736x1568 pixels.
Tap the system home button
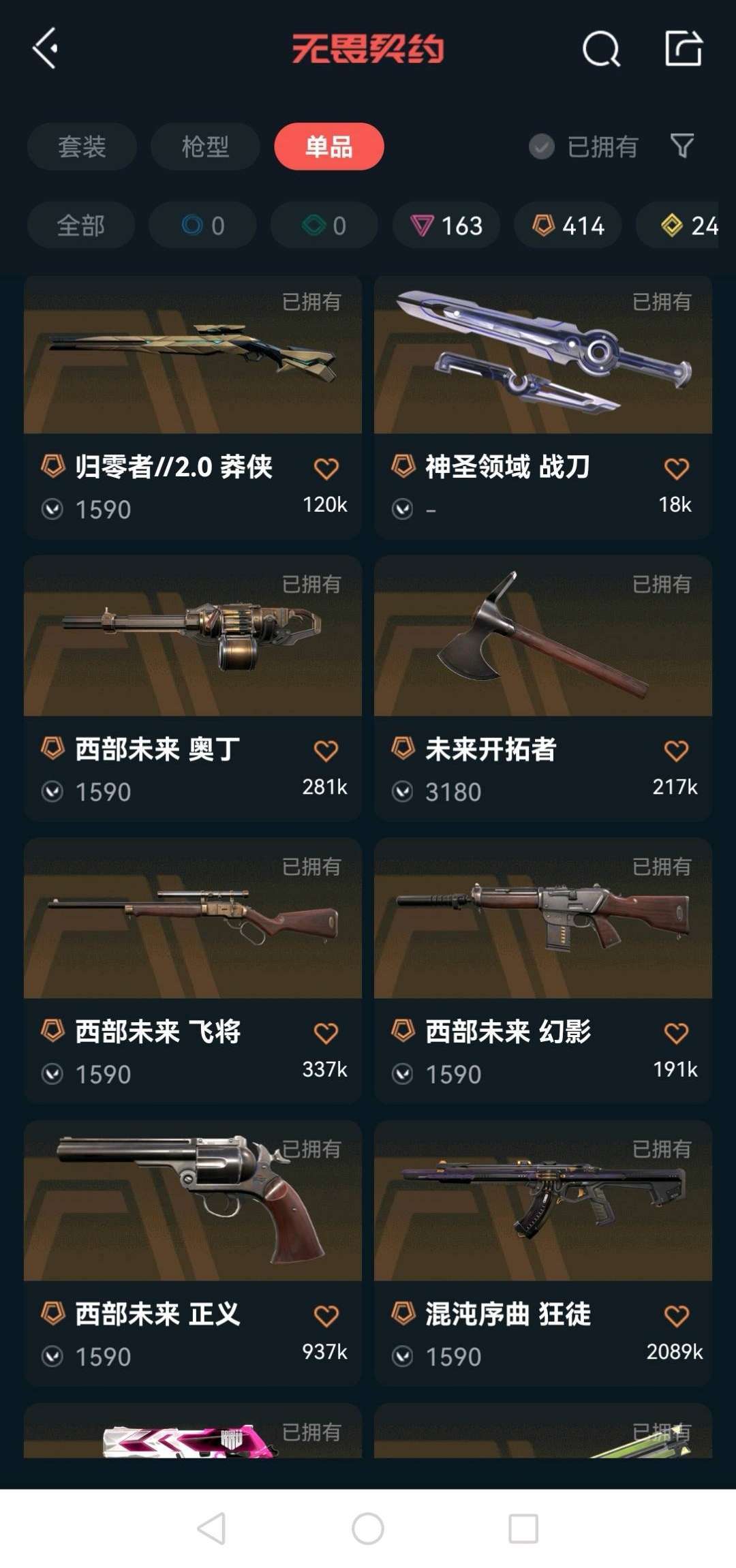click(368, 1528)
